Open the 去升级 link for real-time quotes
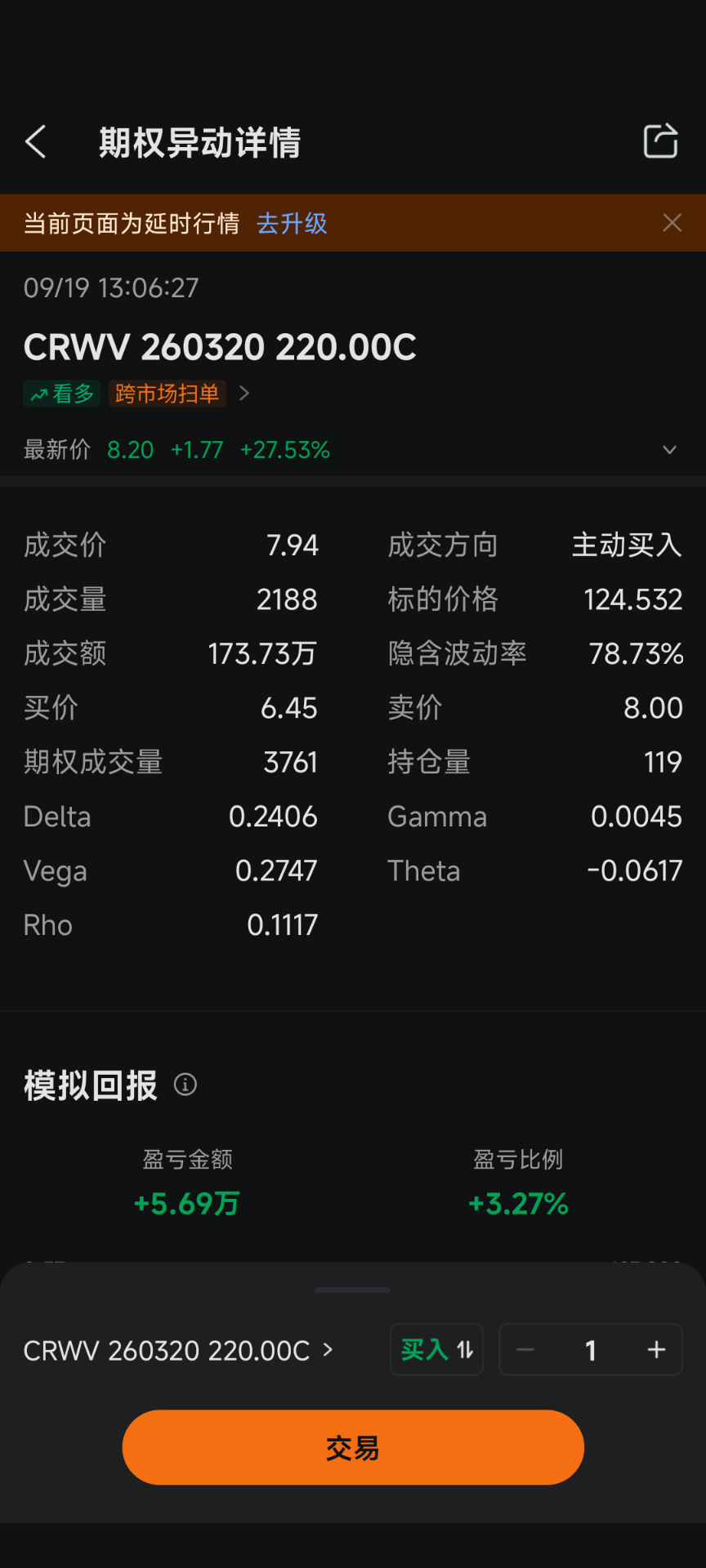This screenshot has width=706, height=1568. pos(292,223)
